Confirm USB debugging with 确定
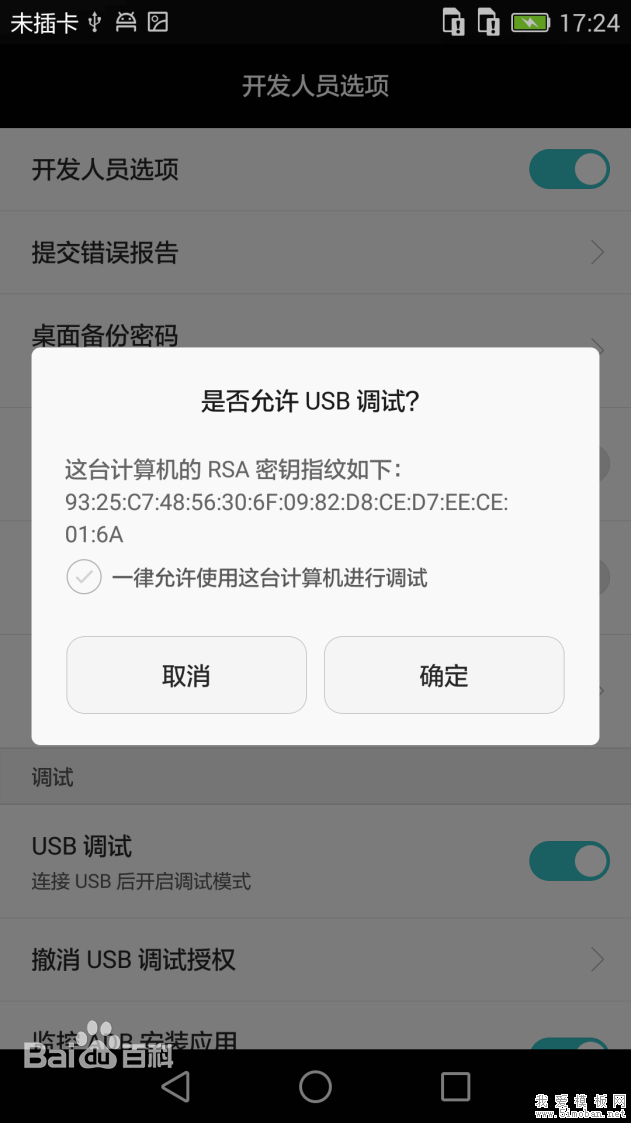Screen dimensions: 631x1123 pyautogui.click(x=444, y=675)
